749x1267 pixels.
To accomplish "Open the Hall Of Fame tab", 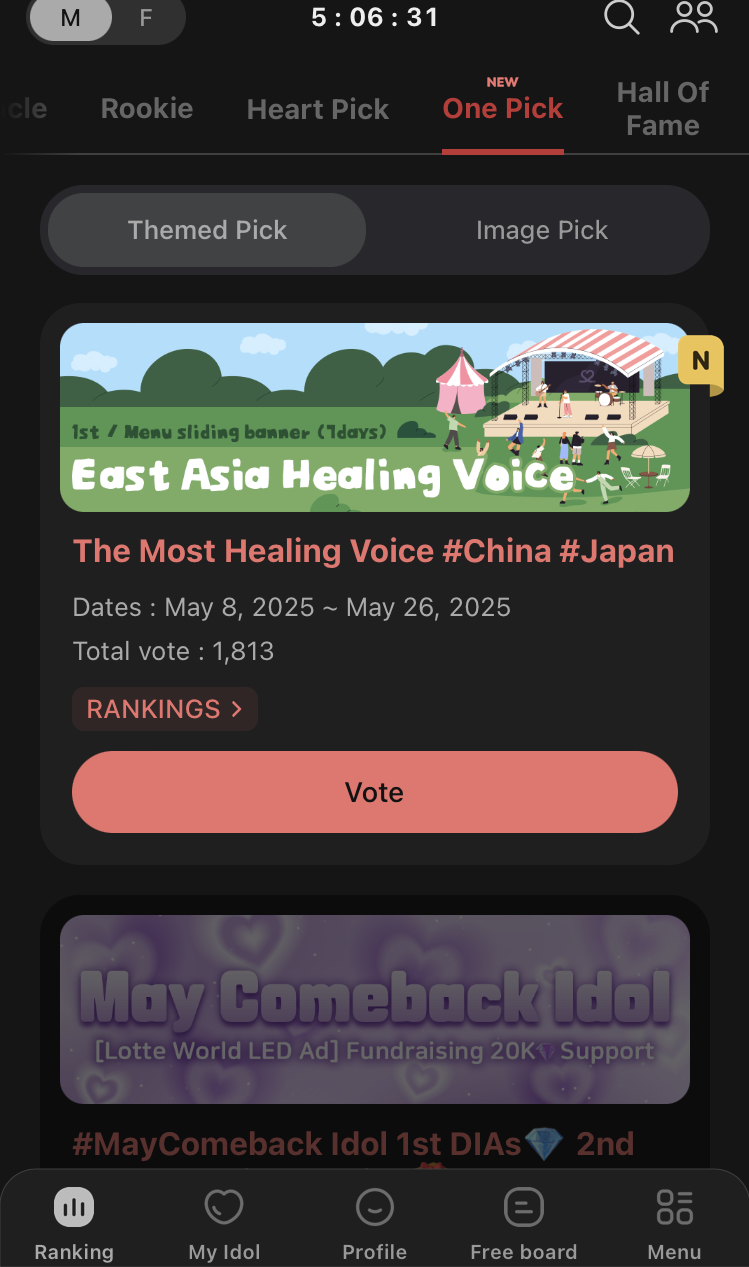I will tap(662, 109).
